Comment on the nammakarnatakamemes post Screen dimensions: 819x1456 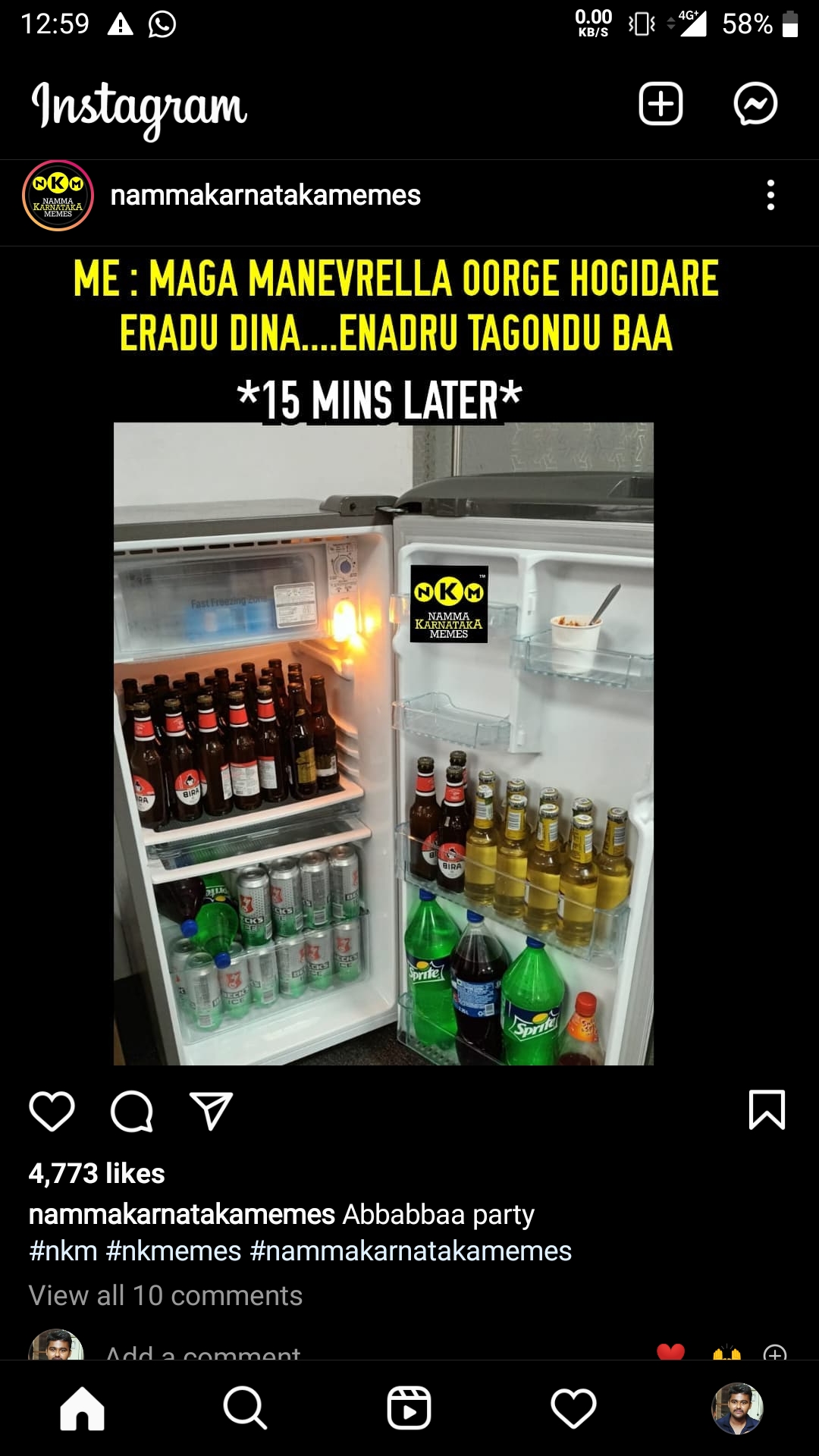pos(132,1112)
